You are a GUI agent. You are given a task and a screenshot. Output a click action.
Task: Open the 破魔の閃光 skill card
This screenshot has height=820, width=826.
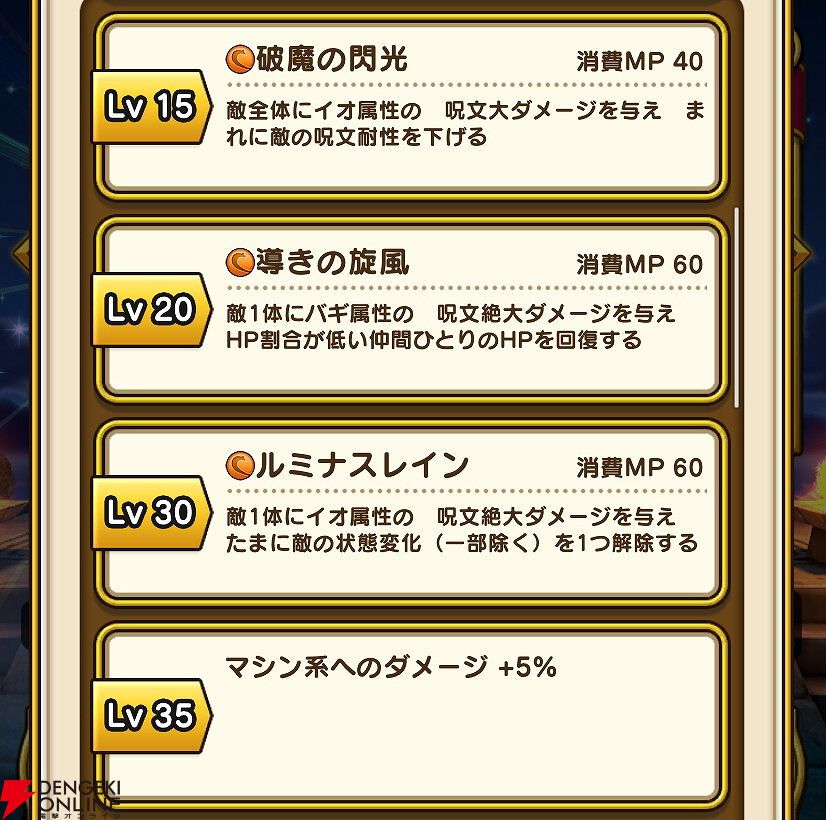(411, 107)
